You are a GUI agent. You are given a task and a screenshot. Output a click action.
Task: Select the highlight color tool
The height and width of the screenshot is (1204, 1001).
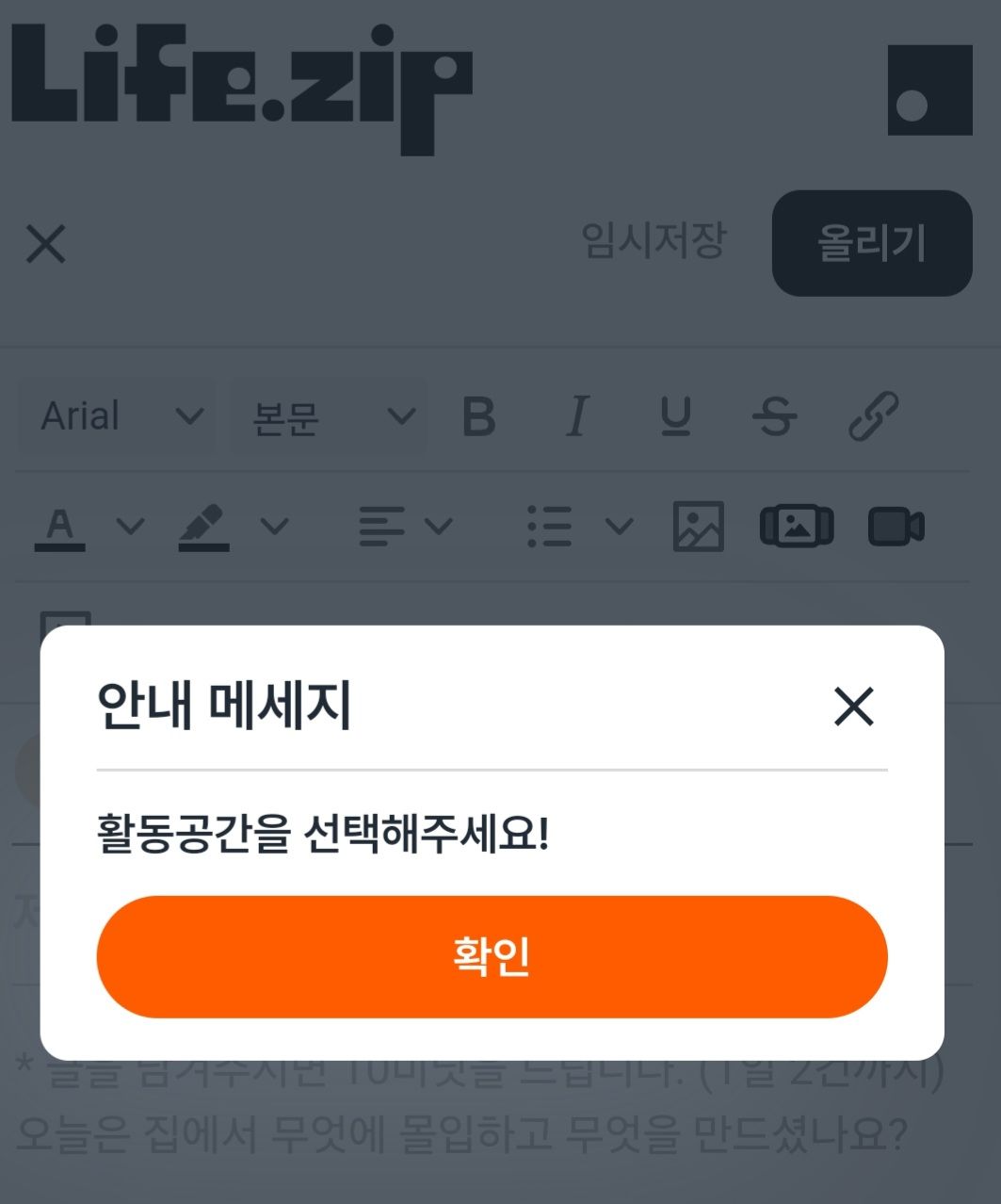pos(204,528)
